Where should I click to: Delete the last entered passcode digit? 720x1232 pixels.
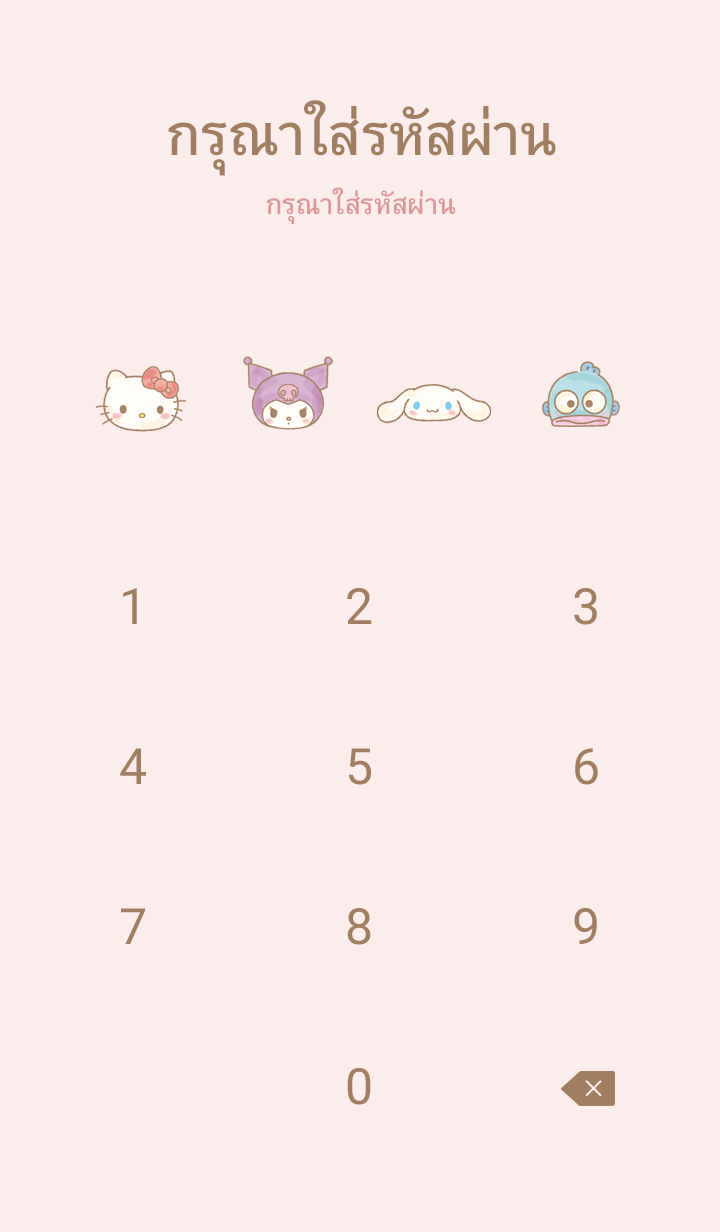tap(589, 1088)
